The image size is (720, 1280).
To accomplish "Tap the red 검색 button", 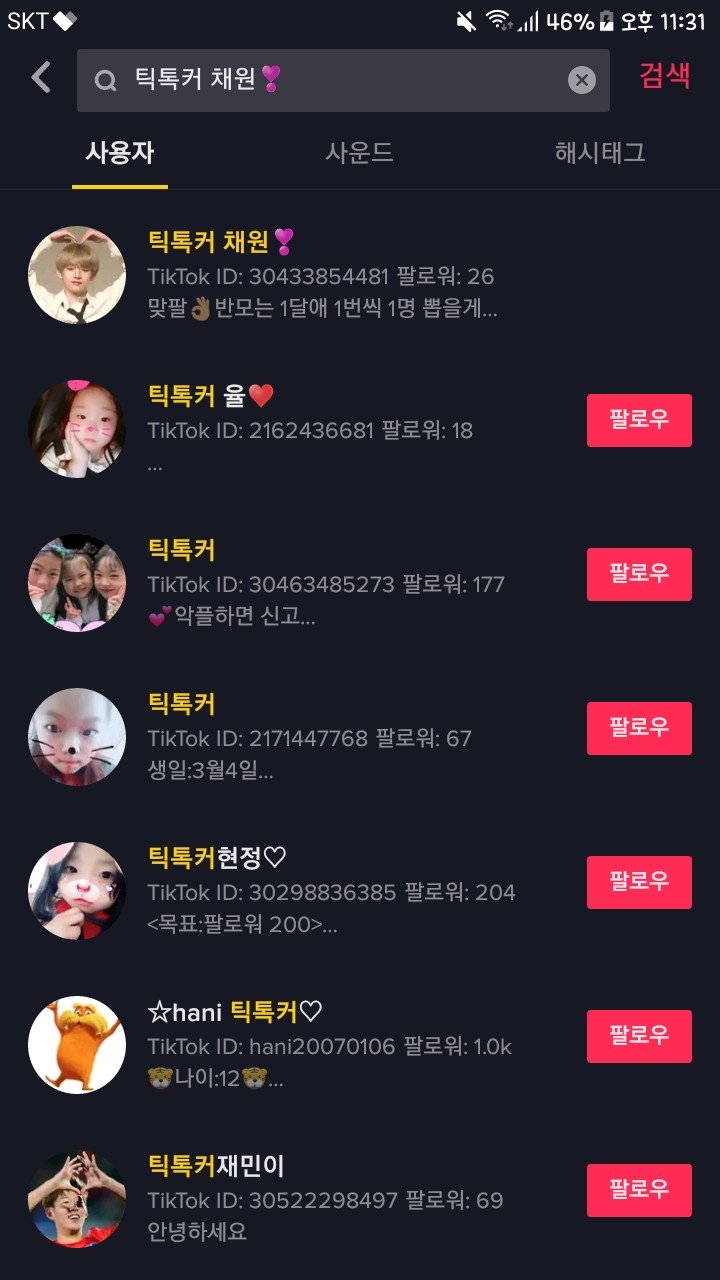I will 665,77.
